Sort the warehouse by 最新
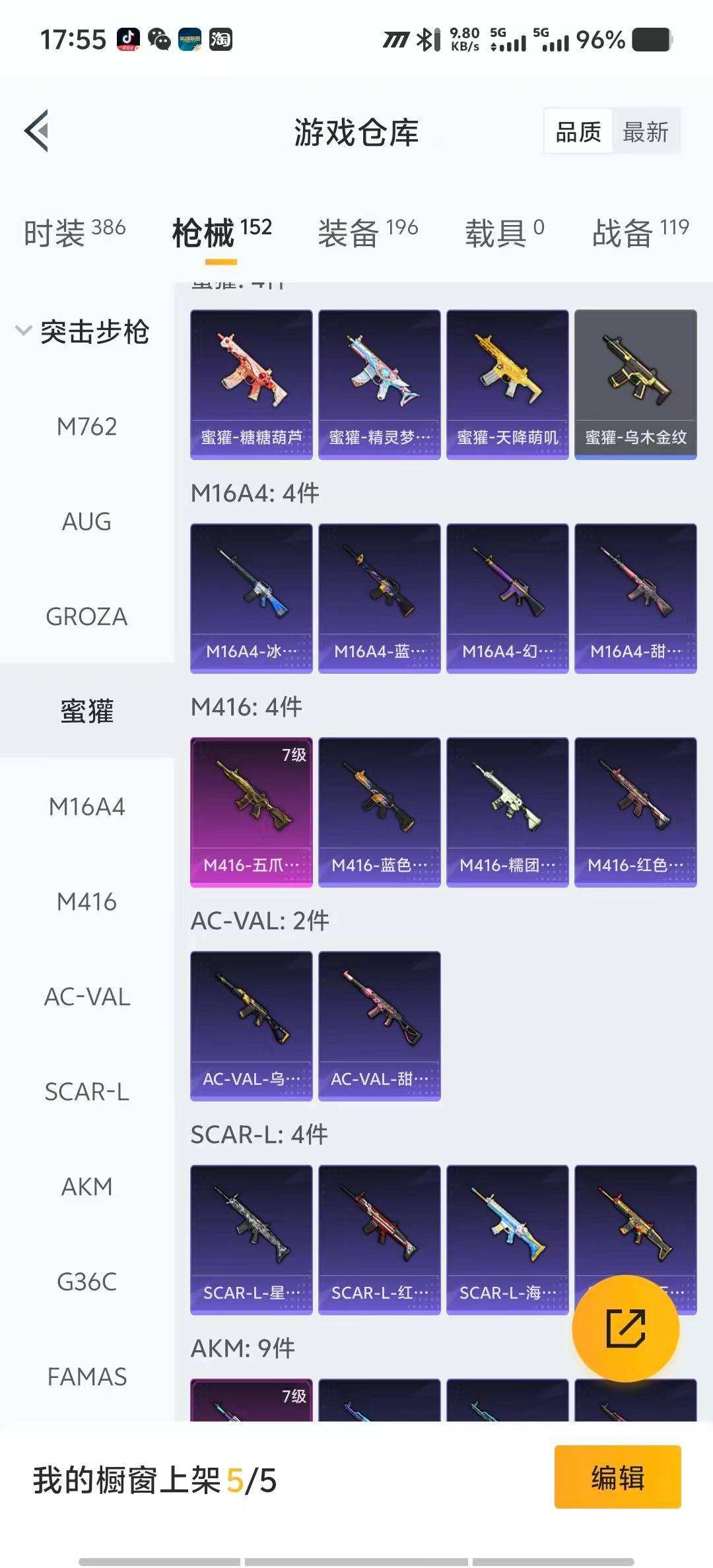713x1568 pixels. (x=645, y=132)
